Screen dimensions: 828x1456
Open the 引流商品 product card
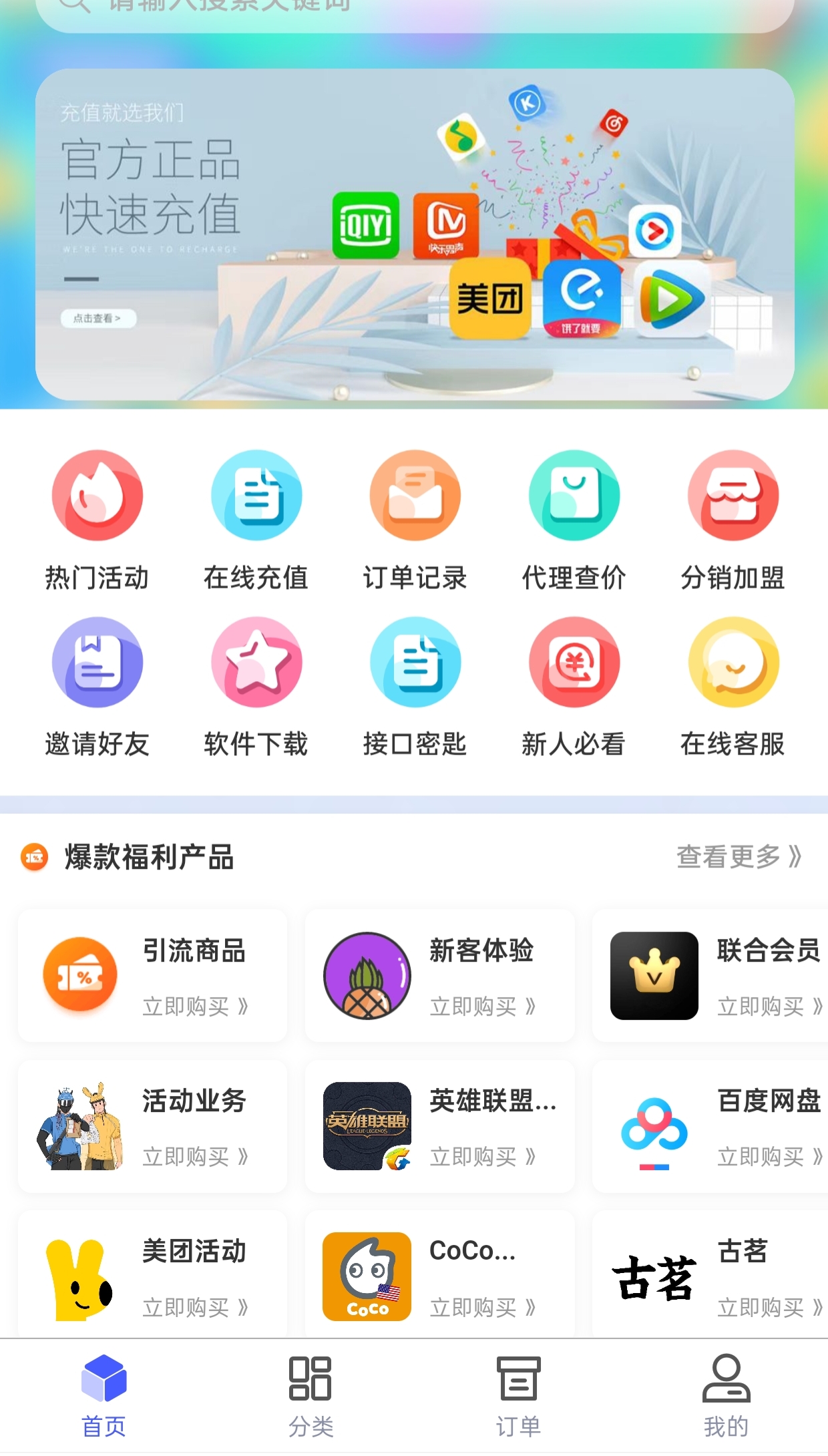(x=152, y=975)
